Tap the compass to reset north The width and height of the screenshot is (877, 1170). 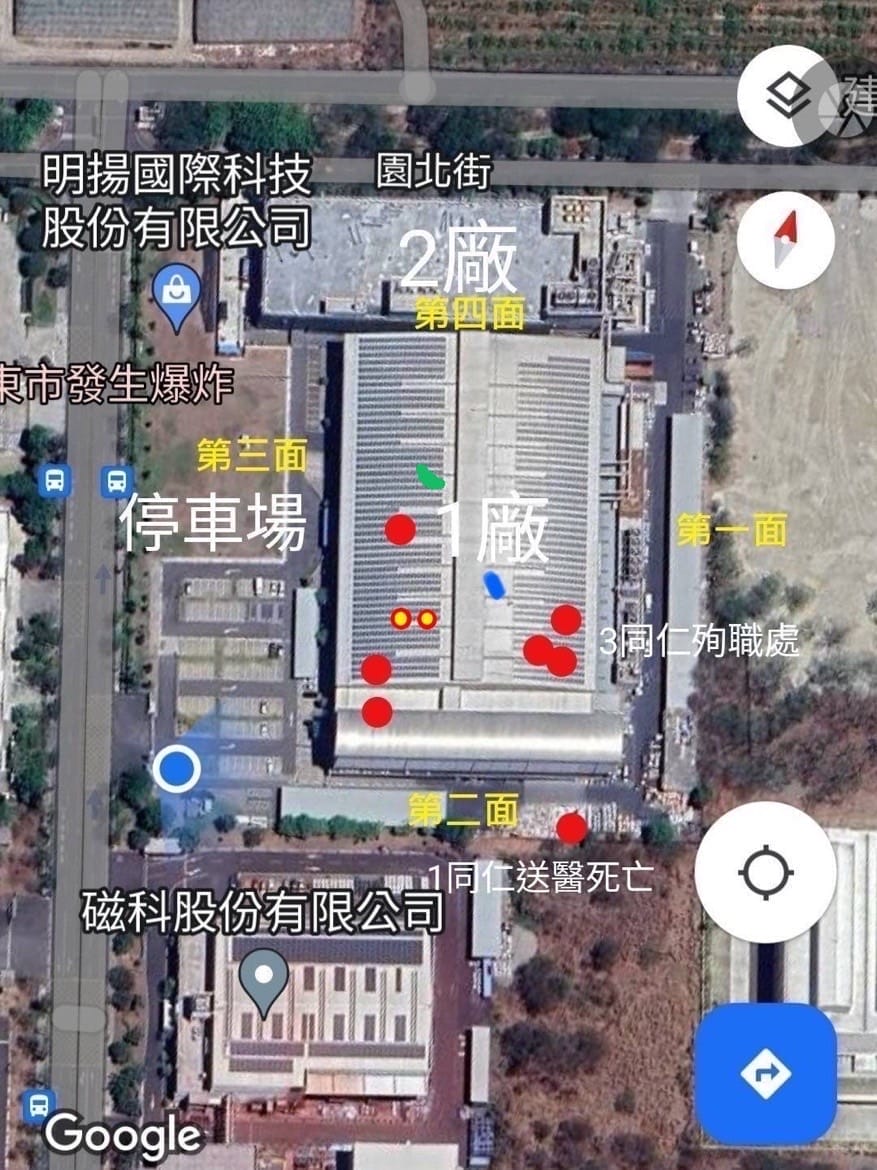[x=785, y=238]
